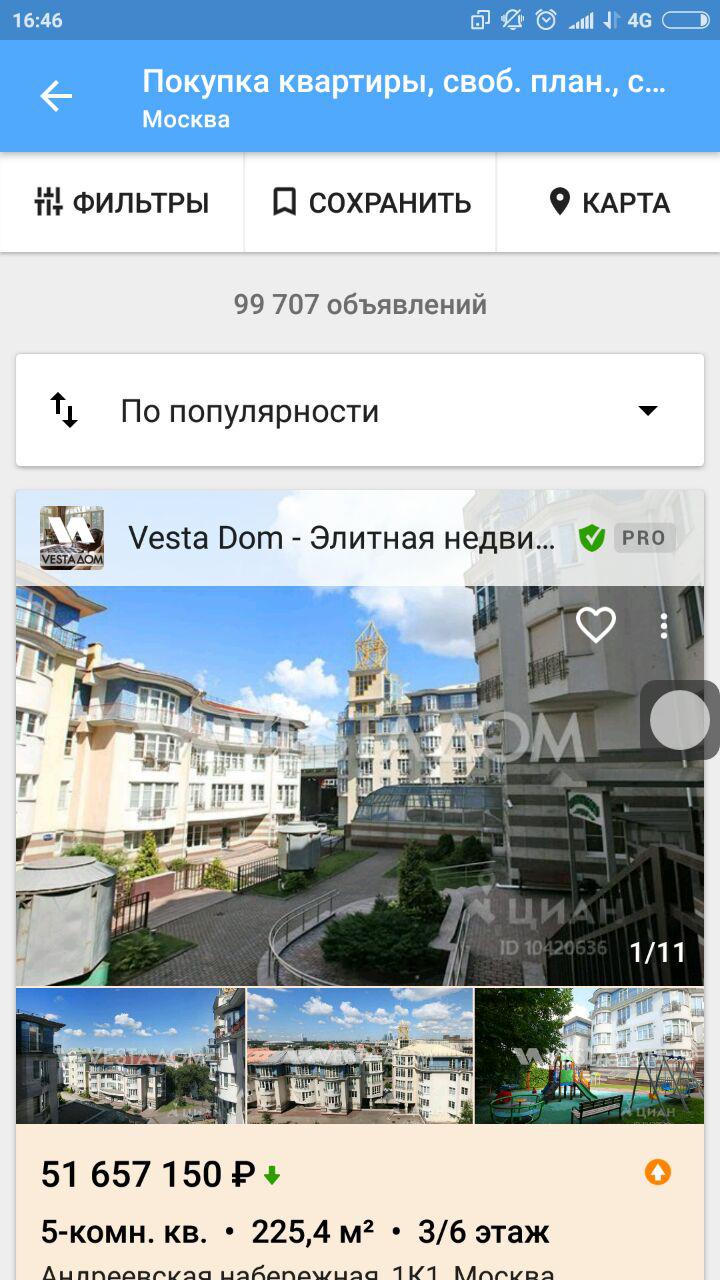720x1280 pixels.
Task: Tap the orange up-arrow badge by the price
Action: (x=657, y=1172)
